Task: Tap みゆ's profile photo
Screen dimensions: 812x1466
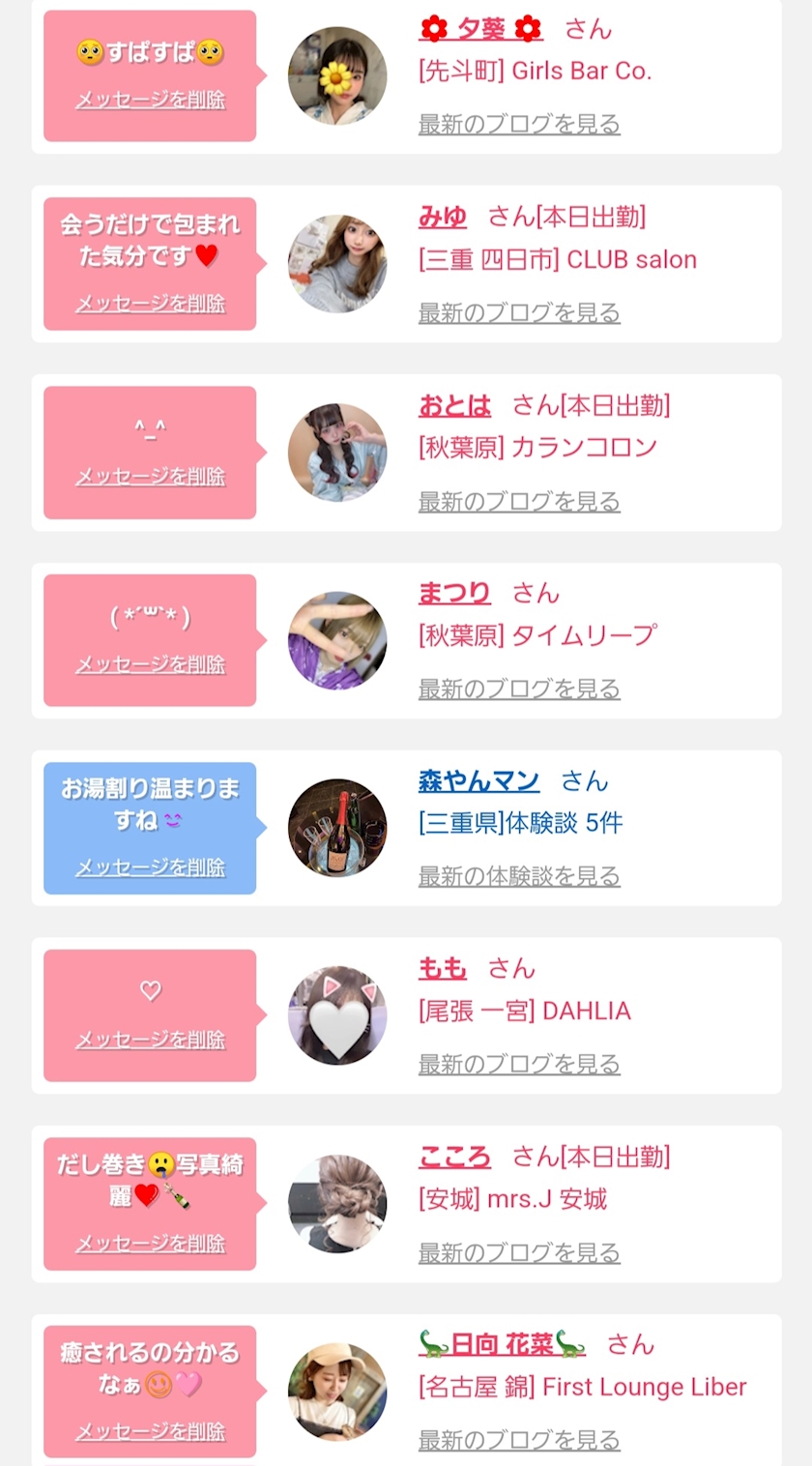Action: 337,264
